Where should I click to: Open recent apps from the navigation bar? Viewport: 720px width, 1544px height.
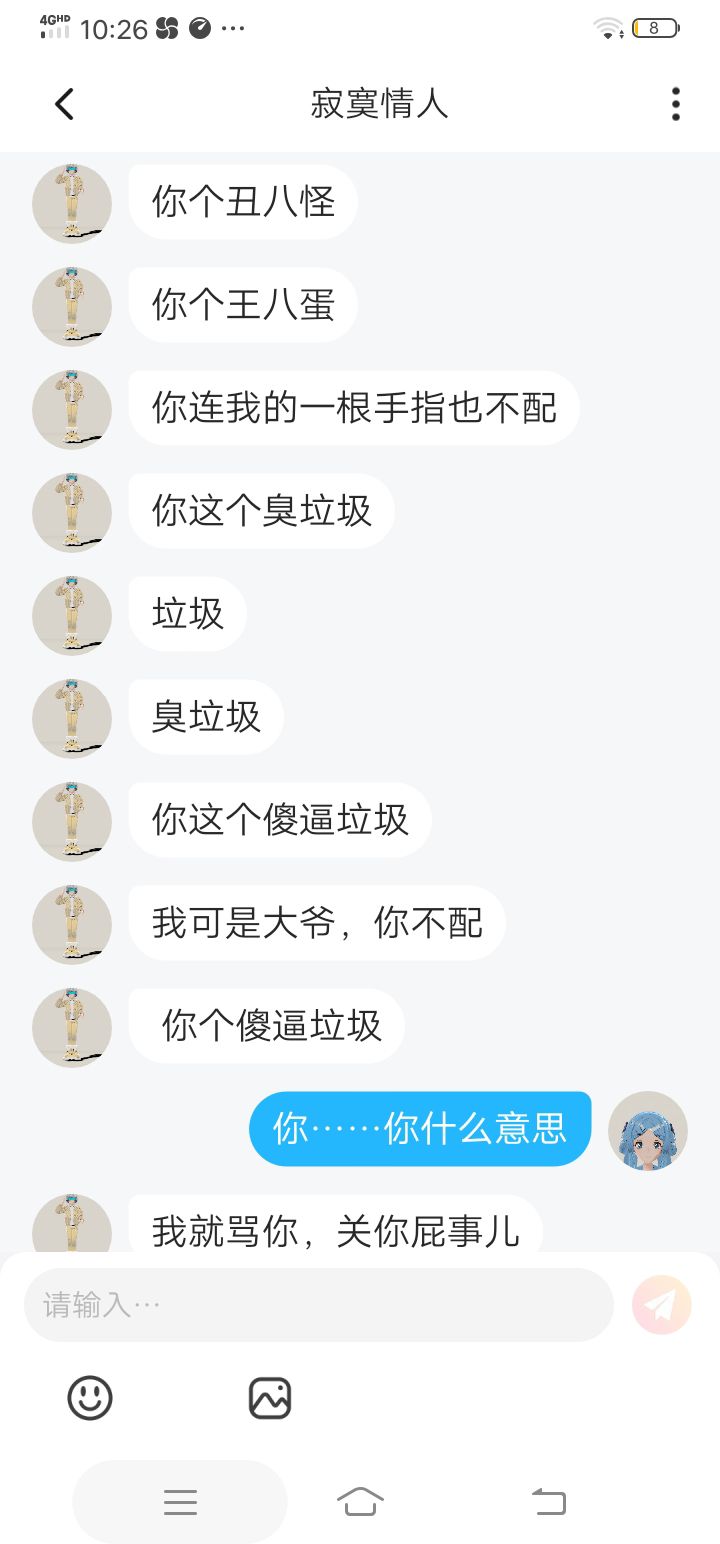180,1501
